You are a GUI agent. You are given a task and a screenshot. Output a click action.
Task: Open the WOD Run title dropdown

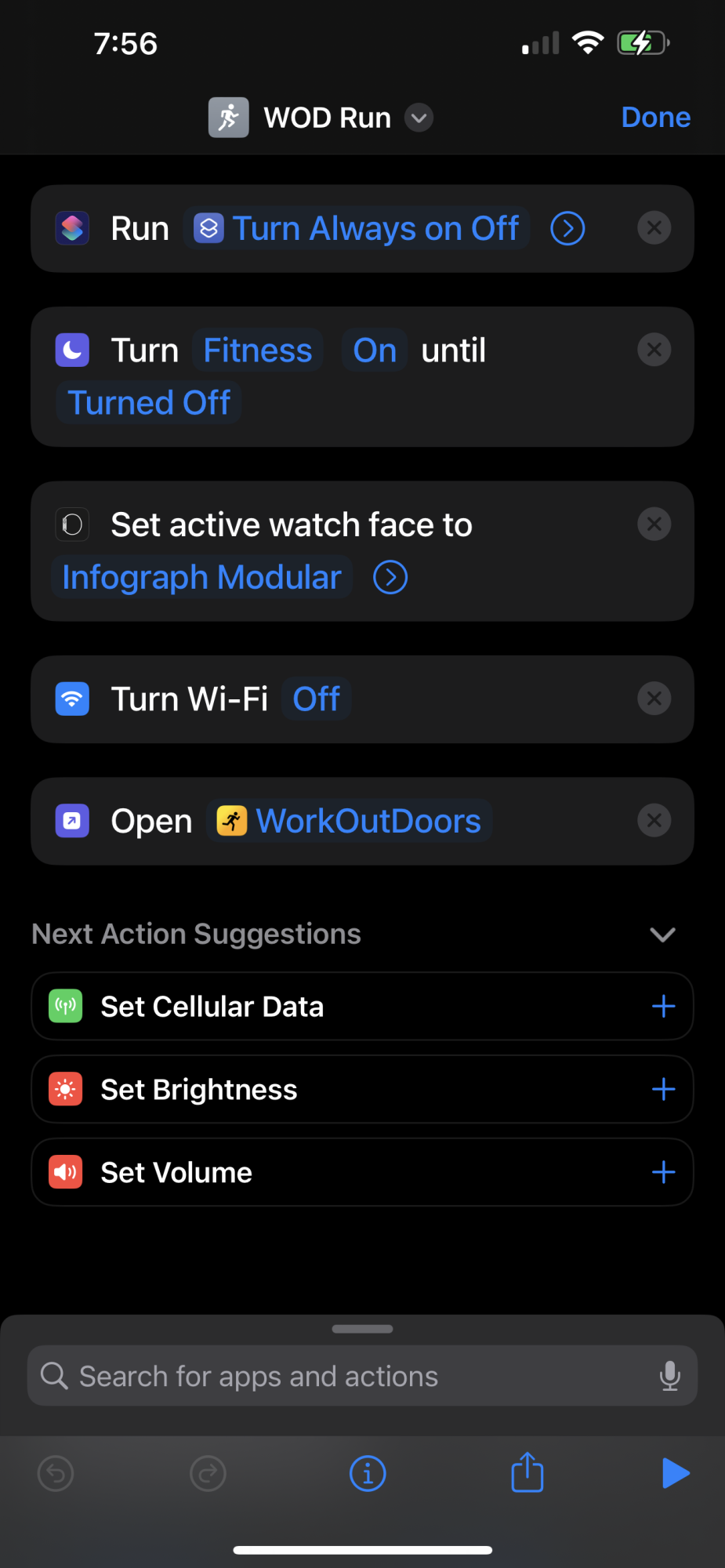tap(419, 118)
